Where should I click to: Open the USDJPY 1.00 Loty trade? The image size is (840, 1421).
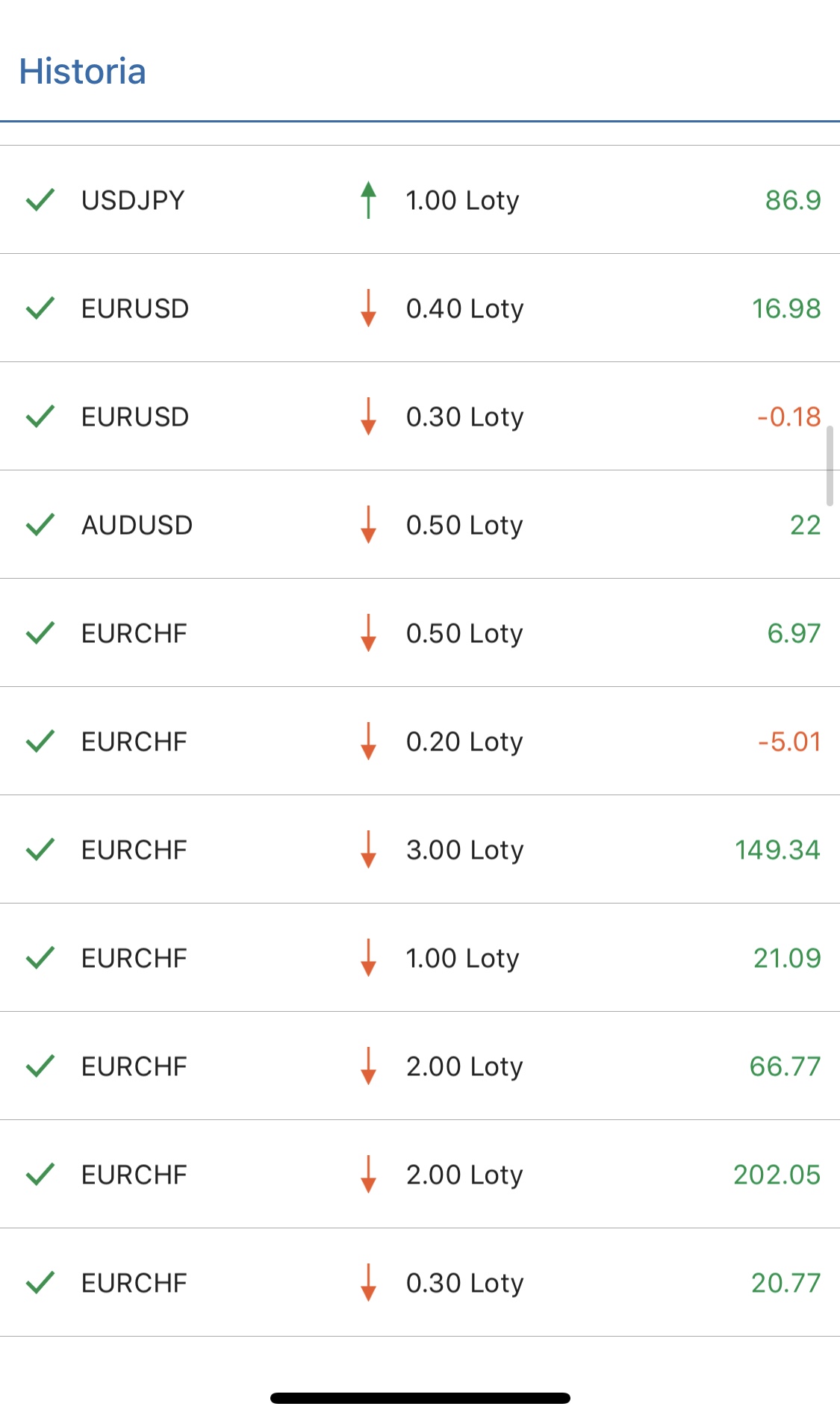tap(420, 199)
